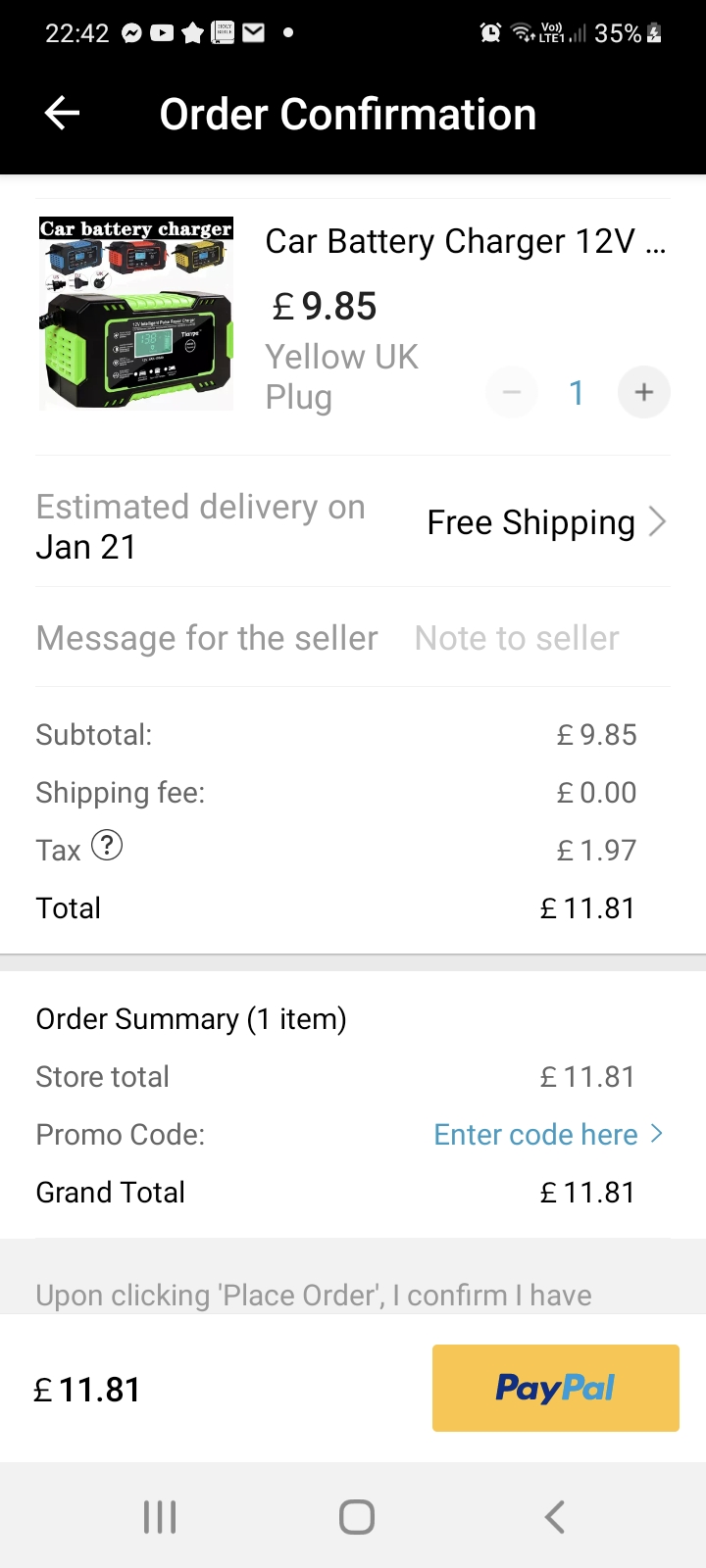Increase item quantity with plus button

pyautogui.click(x=644, y=393)
